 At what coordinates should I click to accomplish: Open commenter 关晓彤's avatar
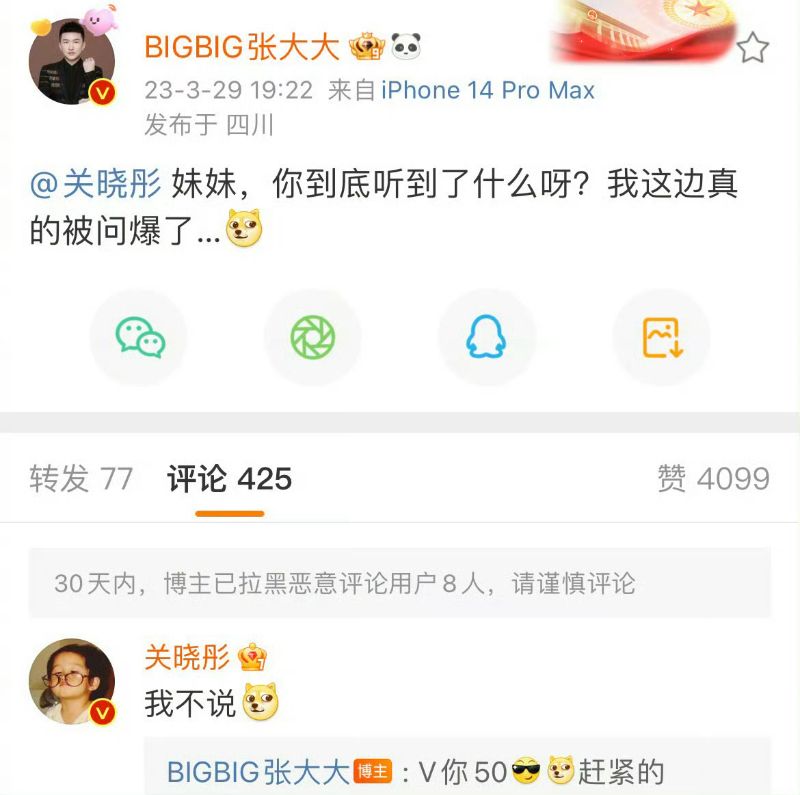[x=72, y=680]
